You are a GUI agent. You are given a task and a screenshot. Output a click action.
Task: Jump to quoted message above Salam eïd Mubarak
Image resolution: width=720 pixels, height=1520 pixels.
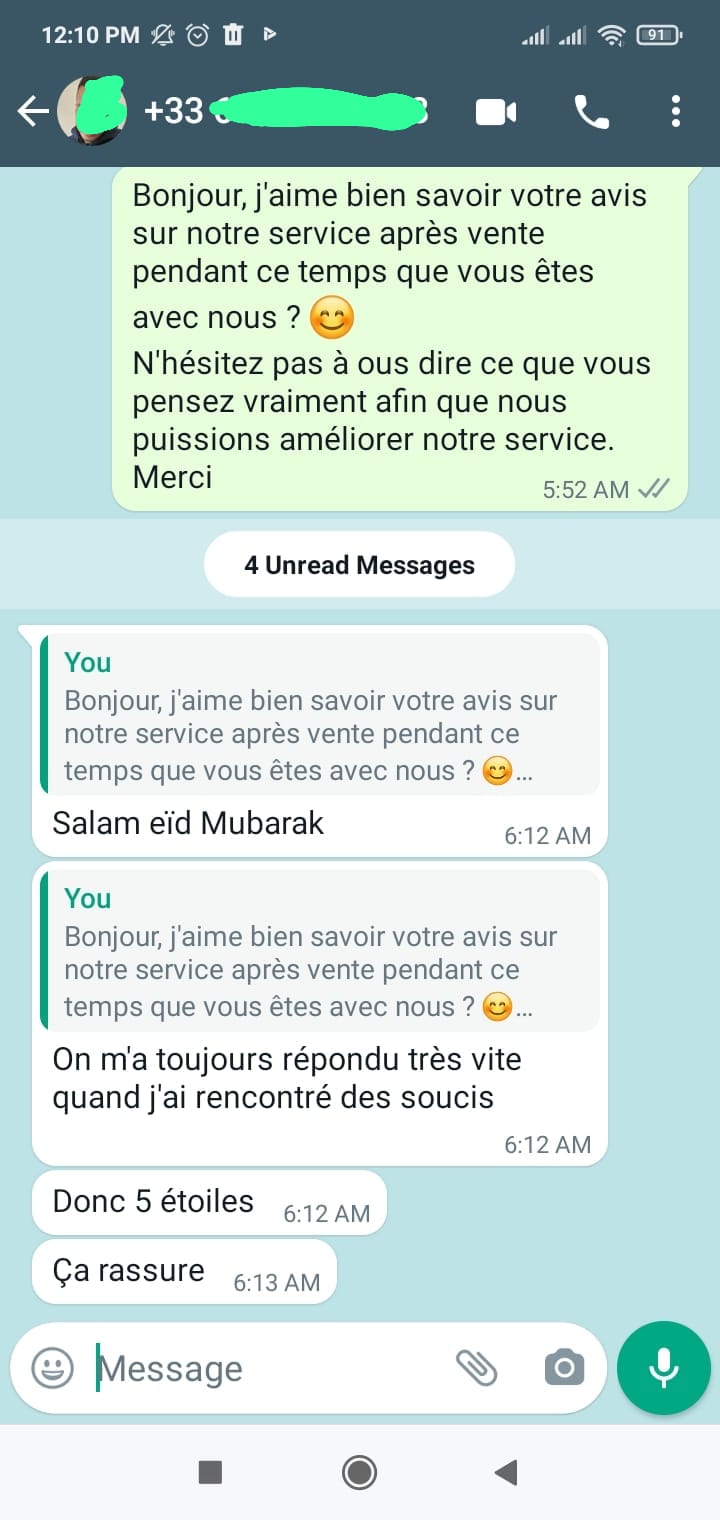coord(320,716)
